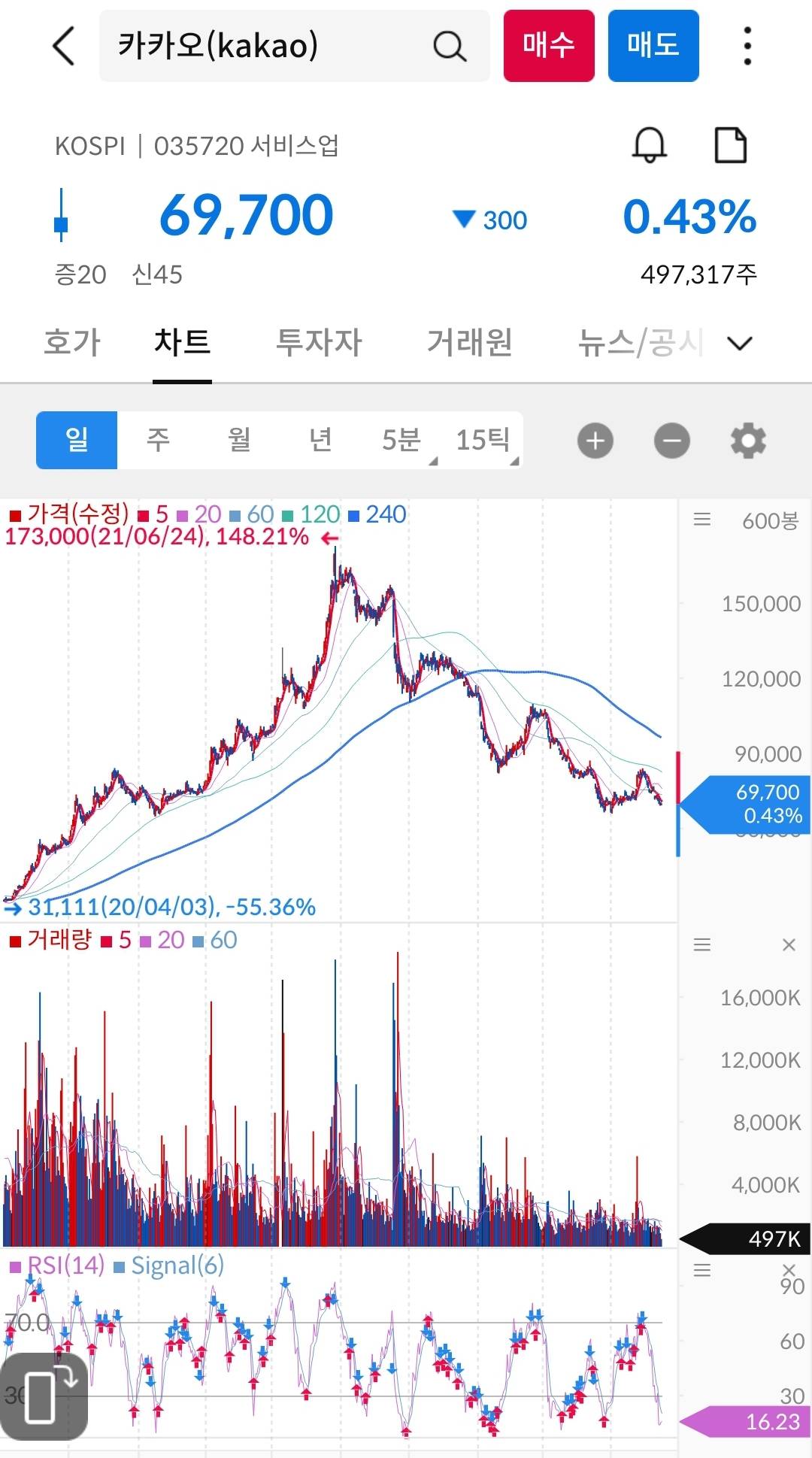
Task: Switch to the 뉴스/공시 tab
Action: (x=639, y=343)
